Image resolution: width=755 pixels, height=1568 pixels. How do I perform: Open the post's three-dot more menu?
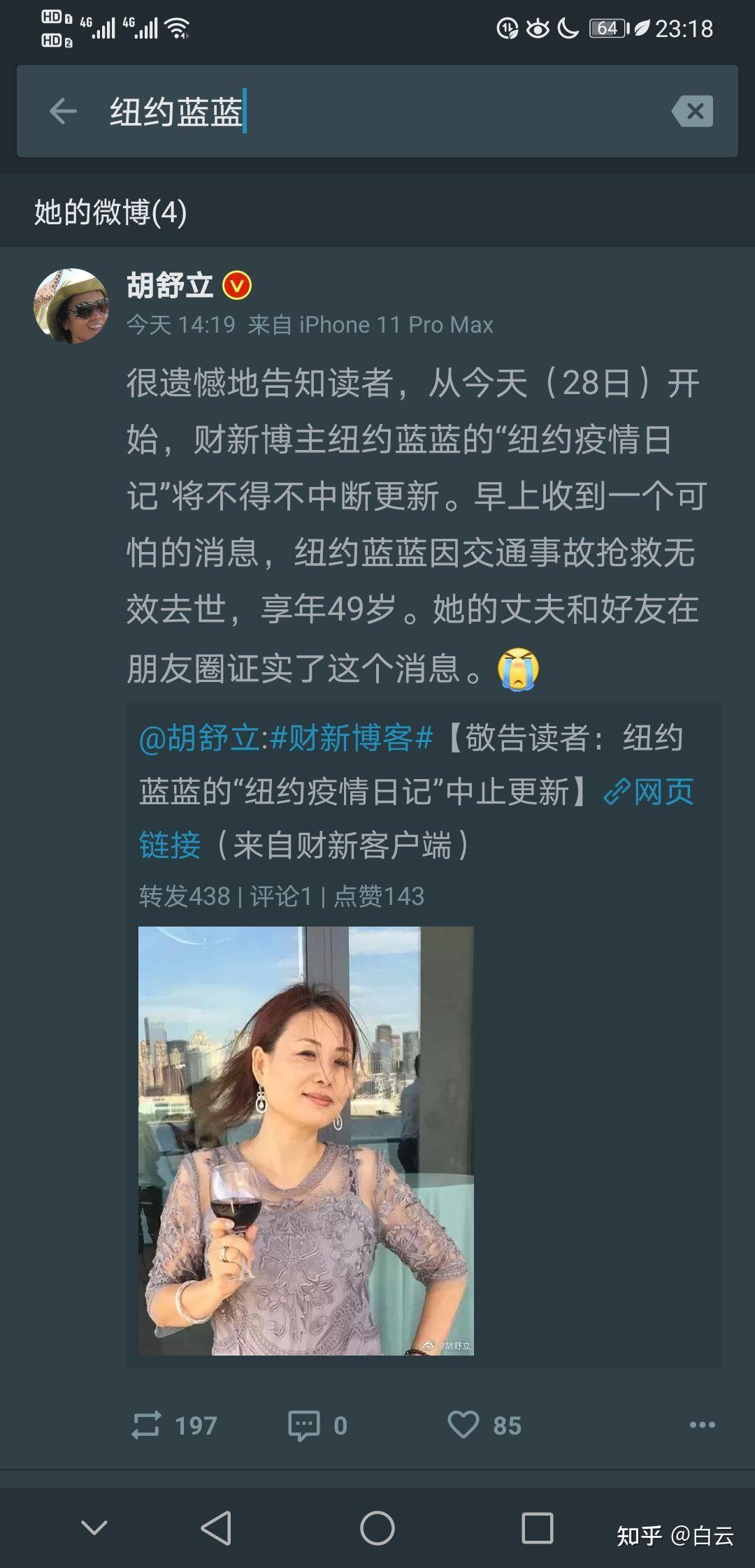click(702, 1425)
